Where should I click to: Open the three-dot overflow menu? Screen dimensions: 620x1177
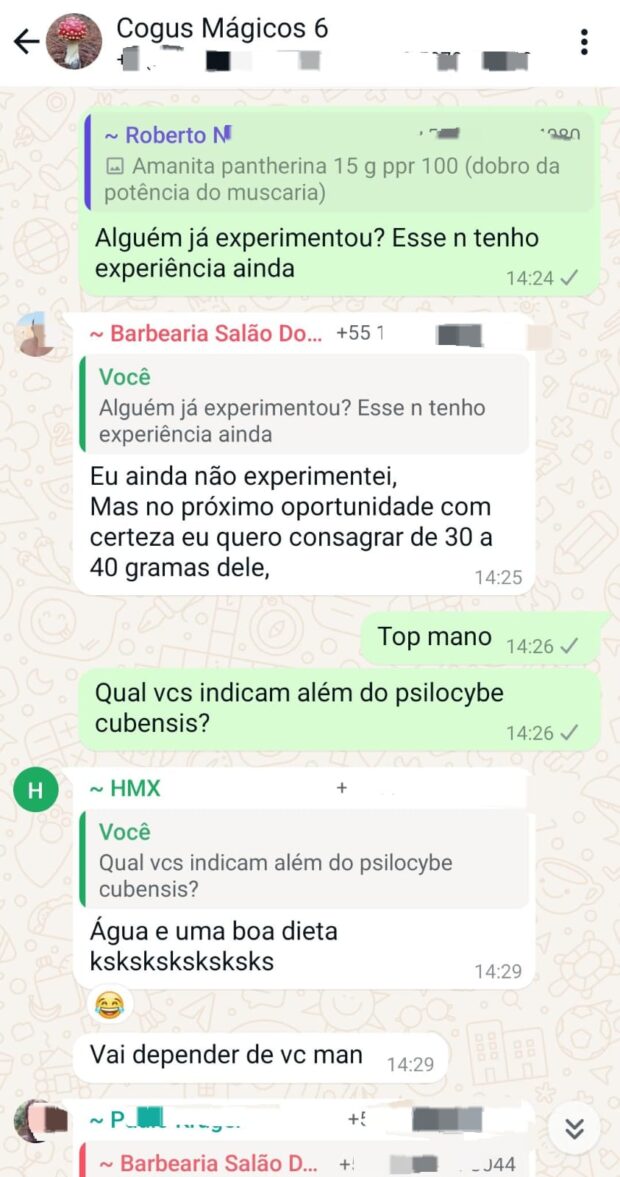click(x=584, y=42)
